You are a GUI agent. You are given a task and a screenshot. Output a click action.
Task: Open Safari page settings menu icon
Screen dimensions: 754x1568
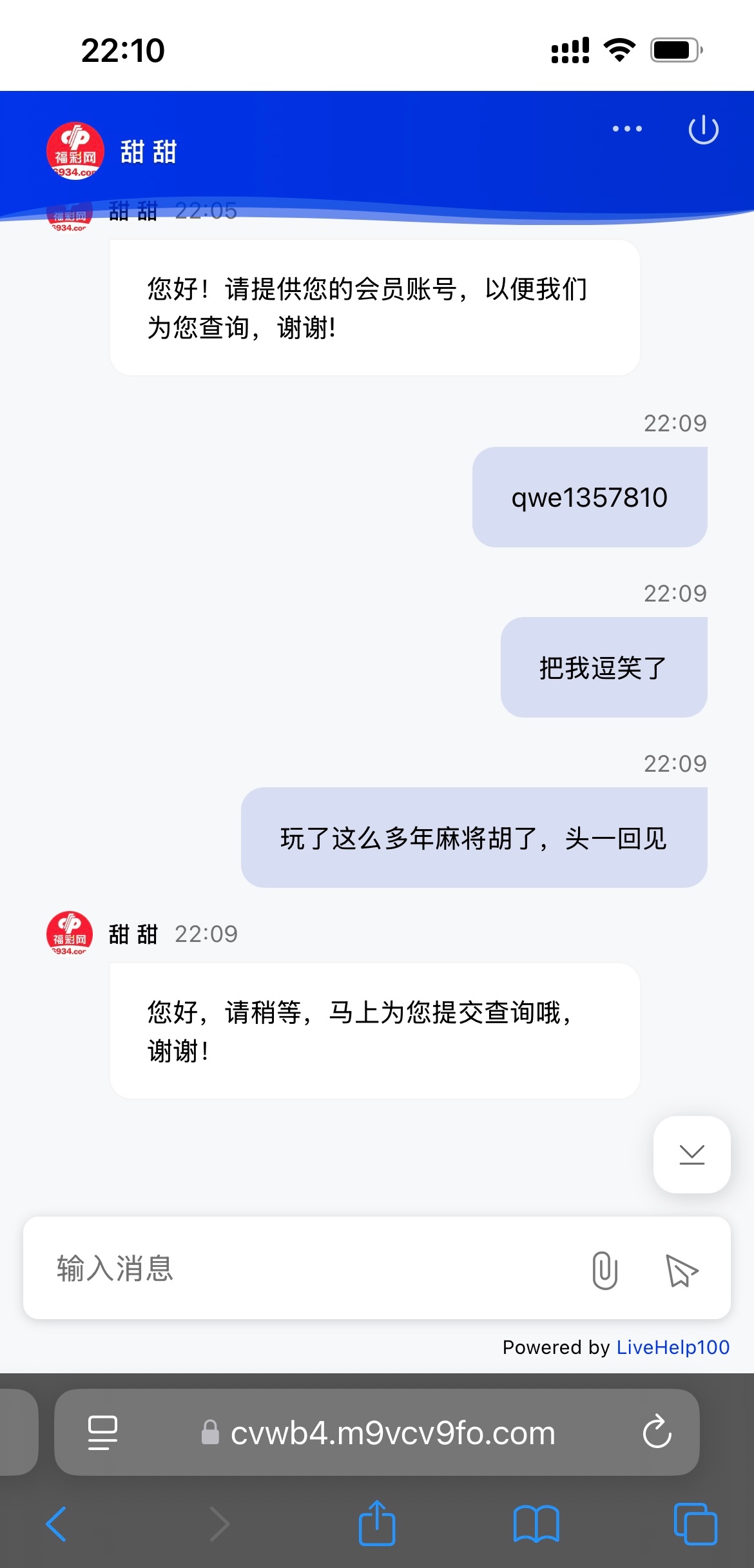pos(102,1433)
